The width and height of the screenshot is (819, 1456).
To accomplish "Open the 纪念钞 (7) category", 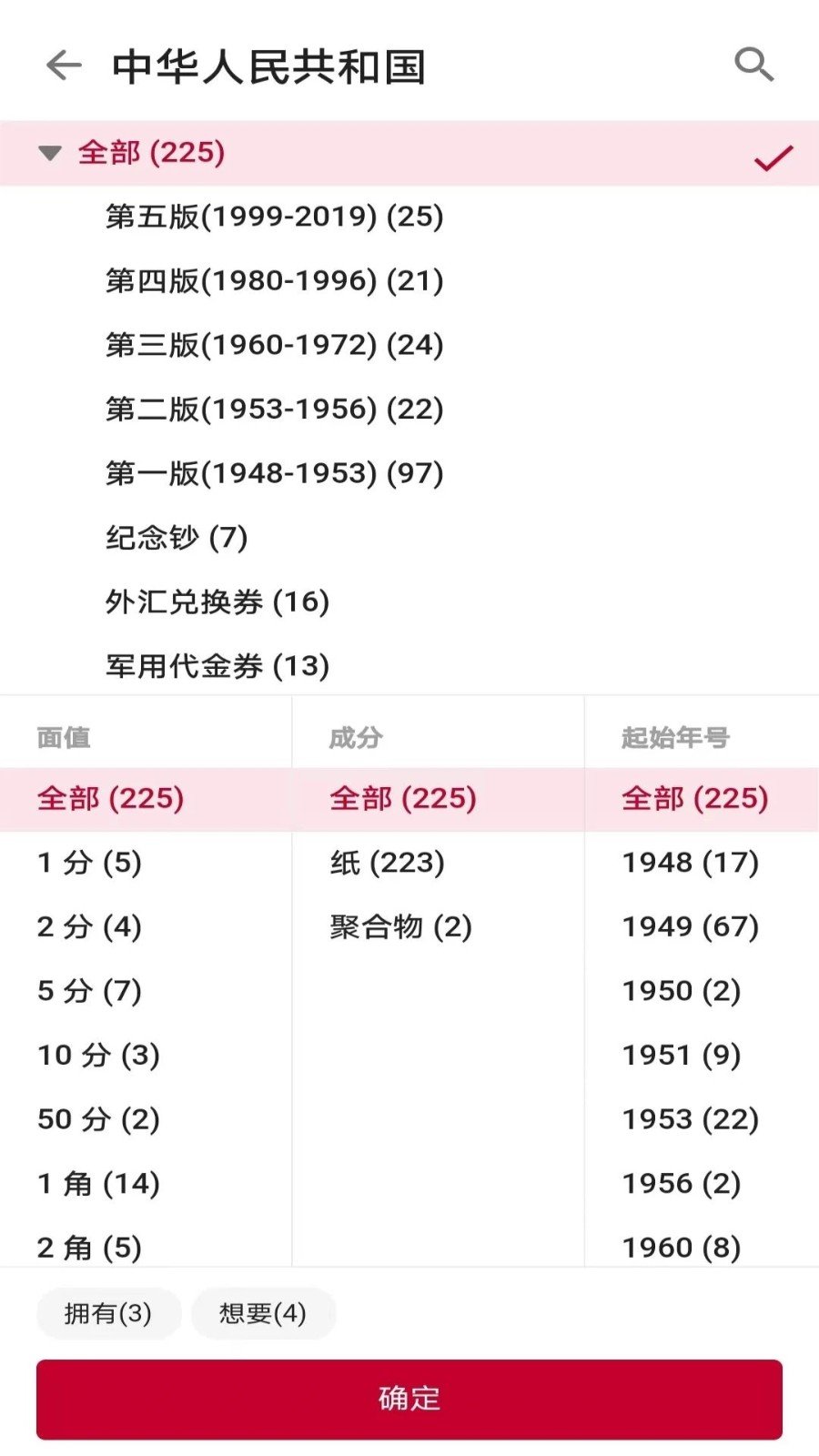I will click(176, 538).
